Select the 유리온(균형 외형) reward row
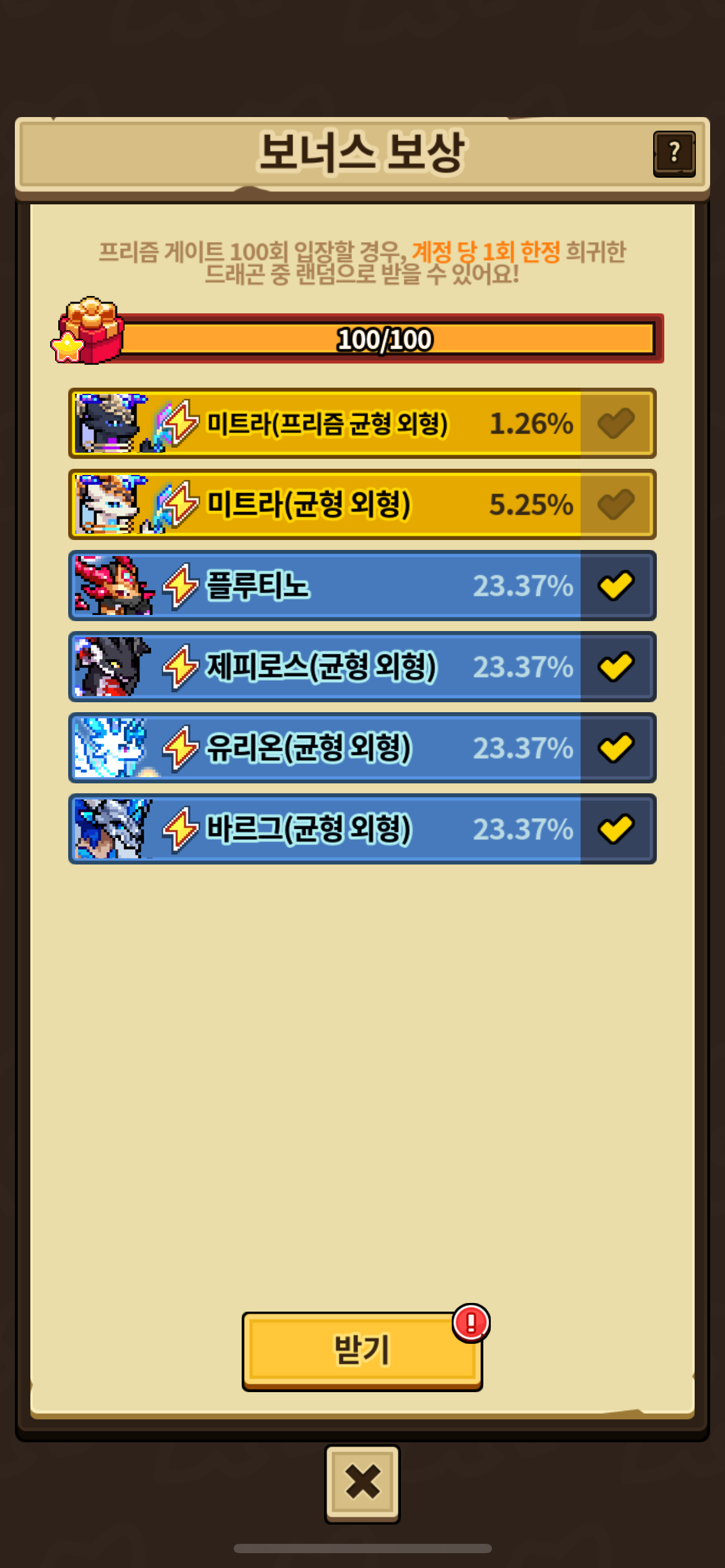725x1568 pixels. click(x=362, y=748)
